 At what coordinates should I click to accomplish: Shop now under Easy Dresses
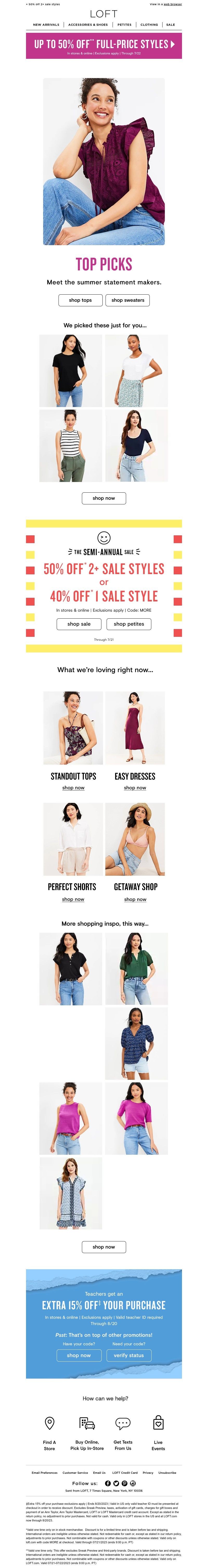[135, 788]
